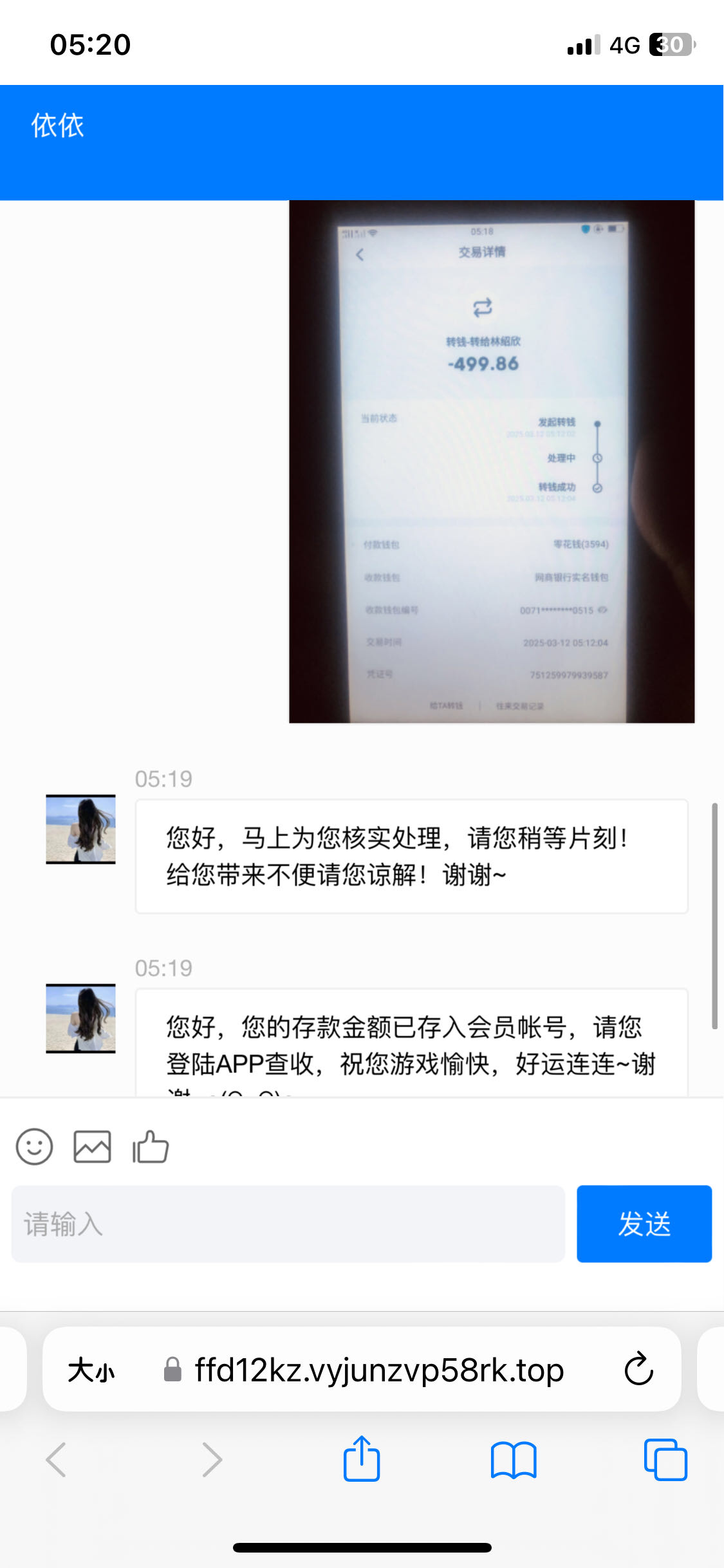Viewport: 724px width, 1568px height.
Task: Show all open Safari tabs
Action: [665, 1459]
